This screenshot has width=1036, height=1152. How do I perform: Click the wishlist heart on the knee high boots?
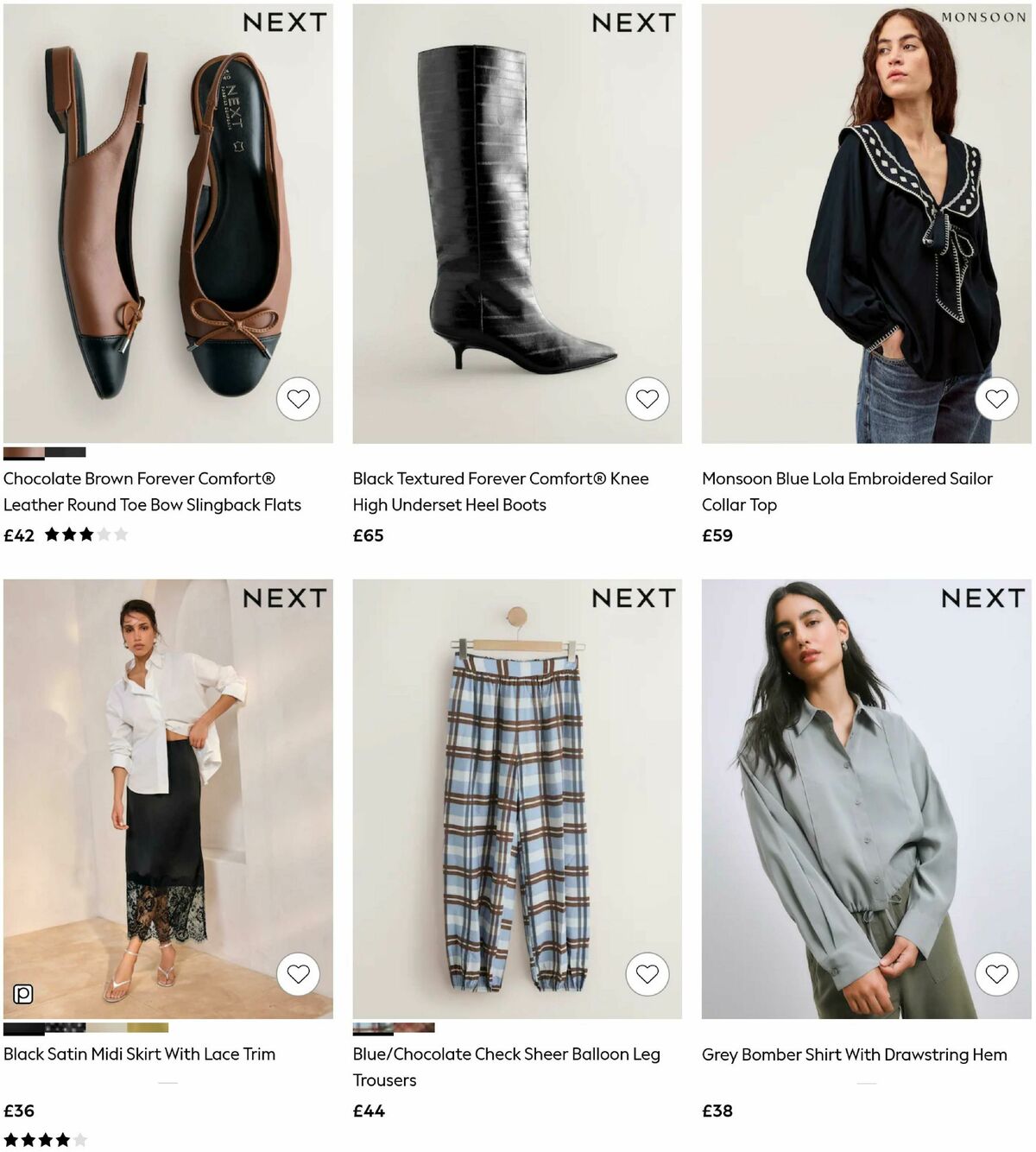coord(646,399)
